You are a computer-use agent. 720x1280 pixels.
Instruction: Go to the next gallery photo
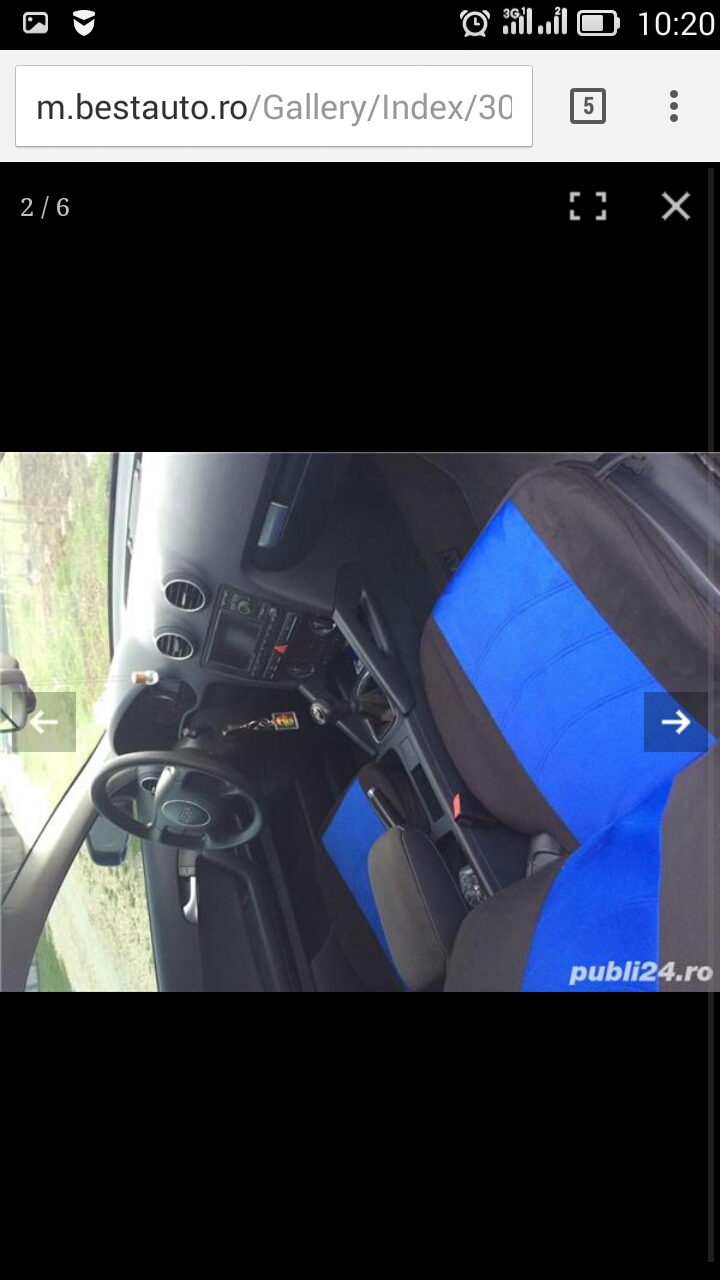676,722
